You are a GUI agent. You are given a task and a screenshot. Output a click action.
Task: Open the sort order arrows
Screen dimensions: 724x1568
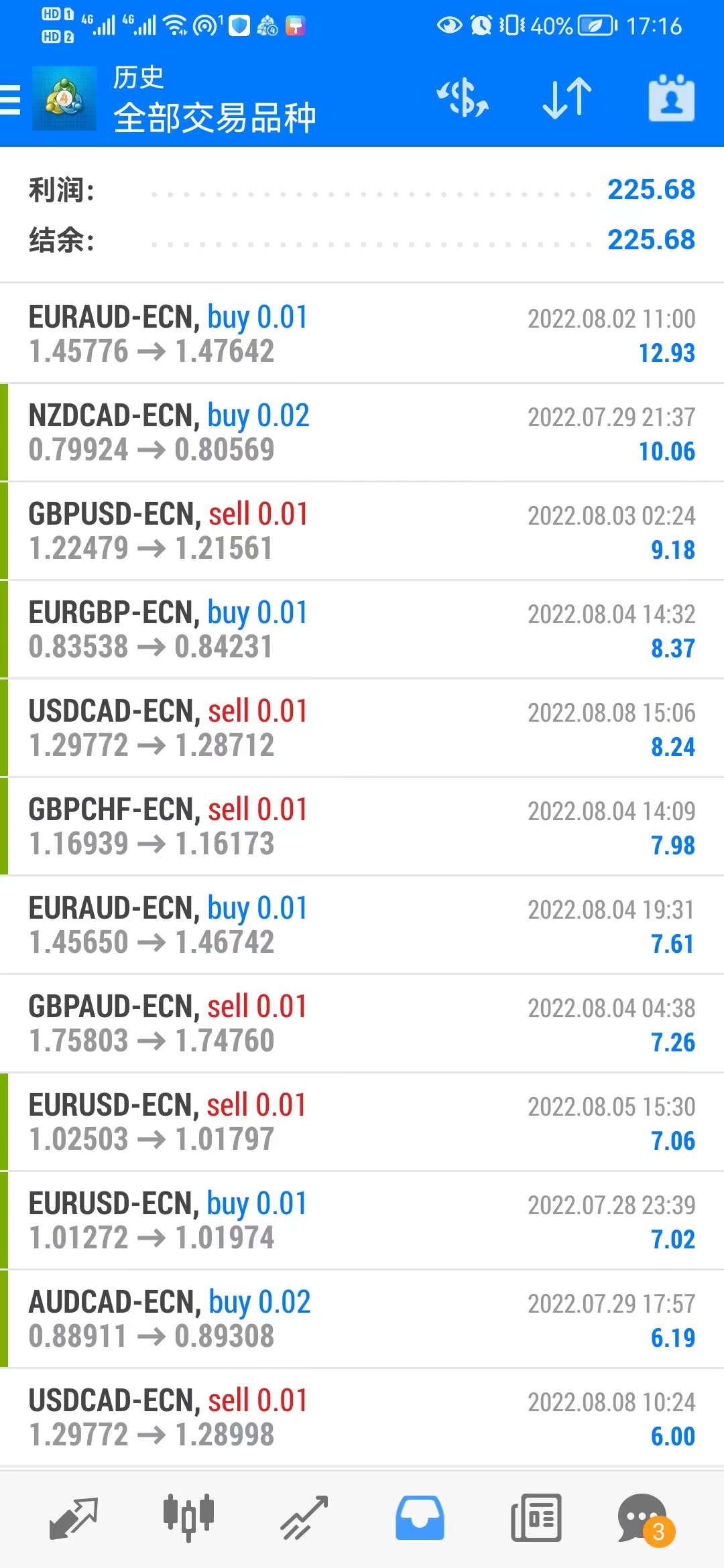coord(567,99)
